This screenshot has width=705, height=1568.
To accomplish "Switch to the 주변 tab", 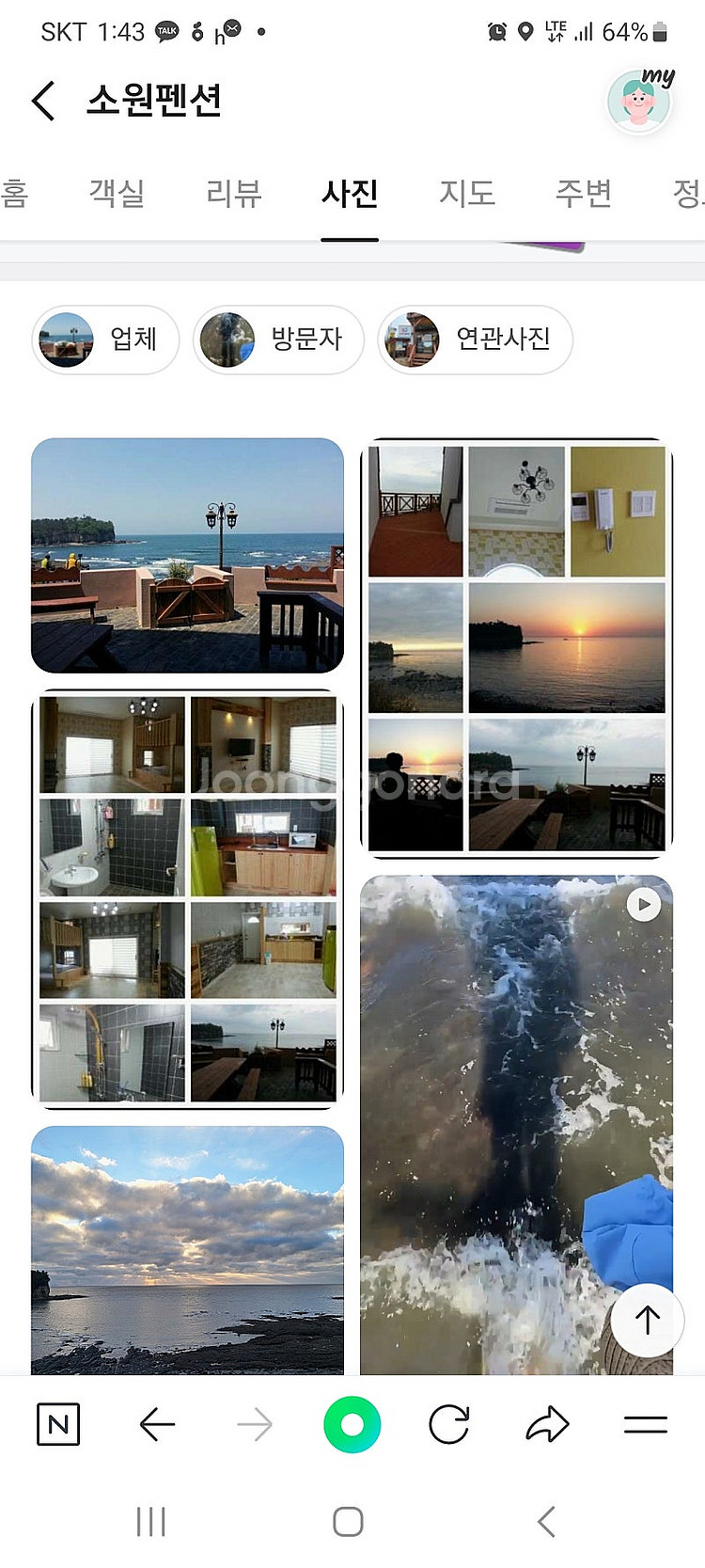I will pos(583,193).
